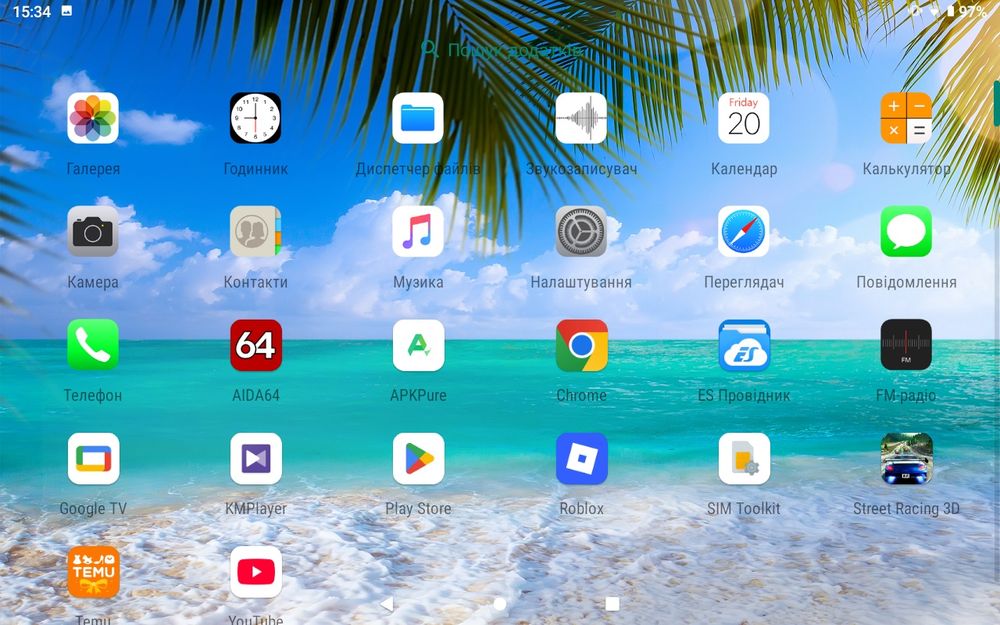
Task: Open the Контакти app
Action: point(256,232)
